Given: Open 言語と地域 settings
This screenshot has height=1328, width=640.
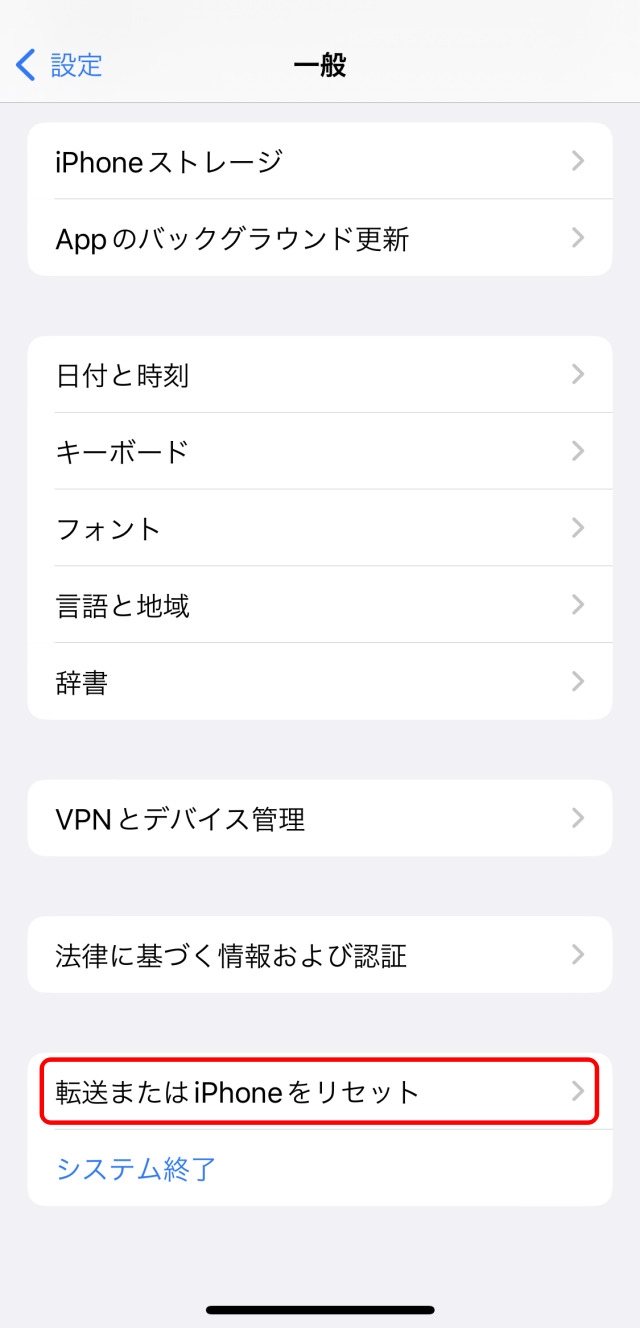Looking at the screenshot, I should click(319, 605).
